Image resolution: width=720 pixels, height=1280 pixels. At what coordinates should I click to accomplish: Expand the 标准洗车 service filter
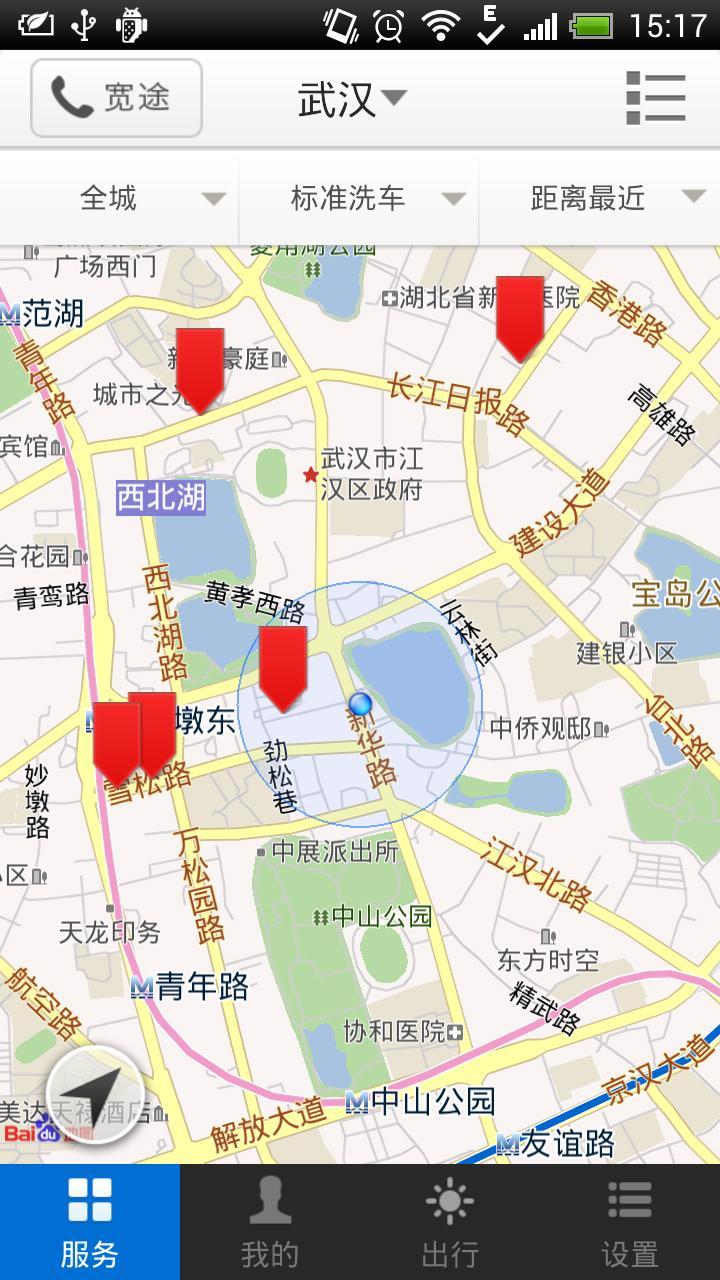click(360, 198)
